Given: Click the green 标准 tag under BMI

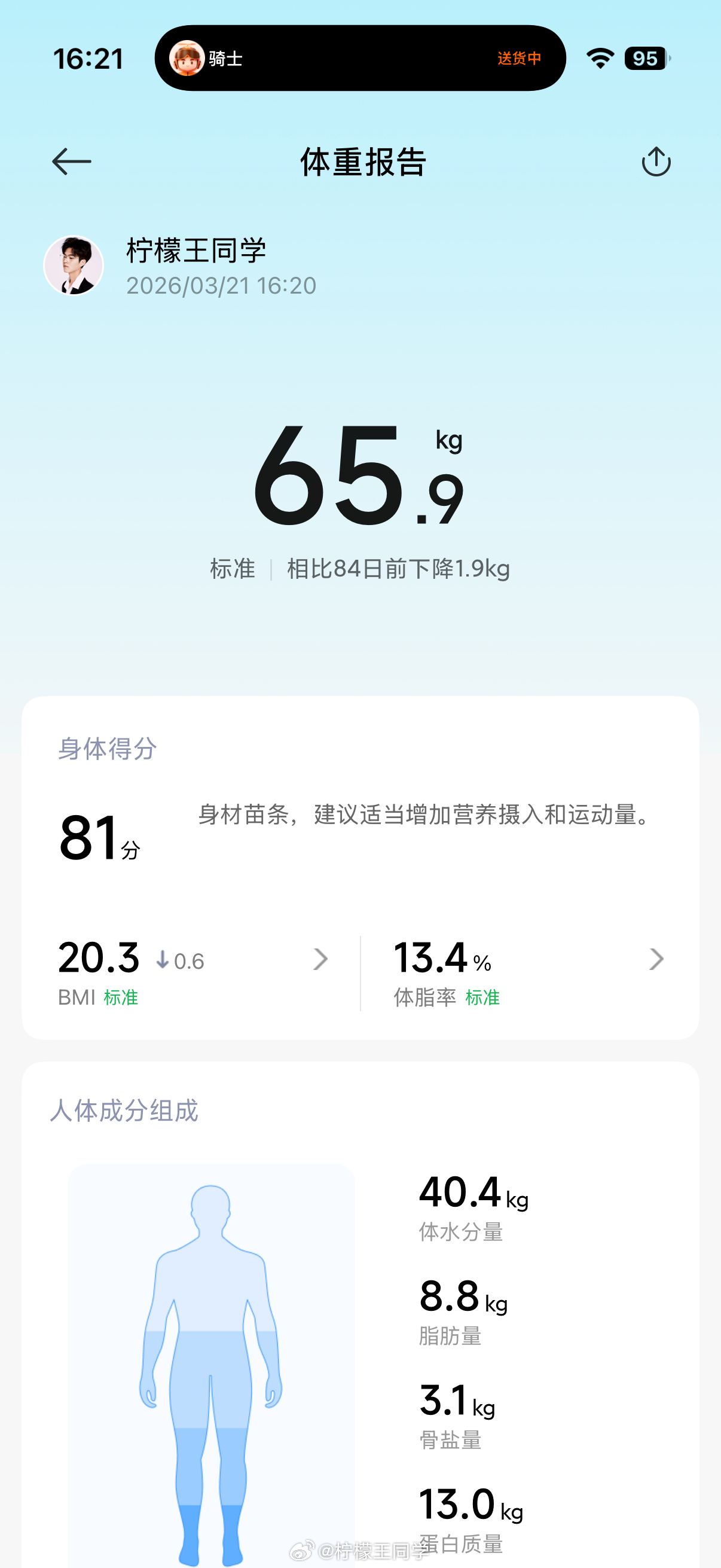Looking at the screenshot, I should click(x=121, y=997).
